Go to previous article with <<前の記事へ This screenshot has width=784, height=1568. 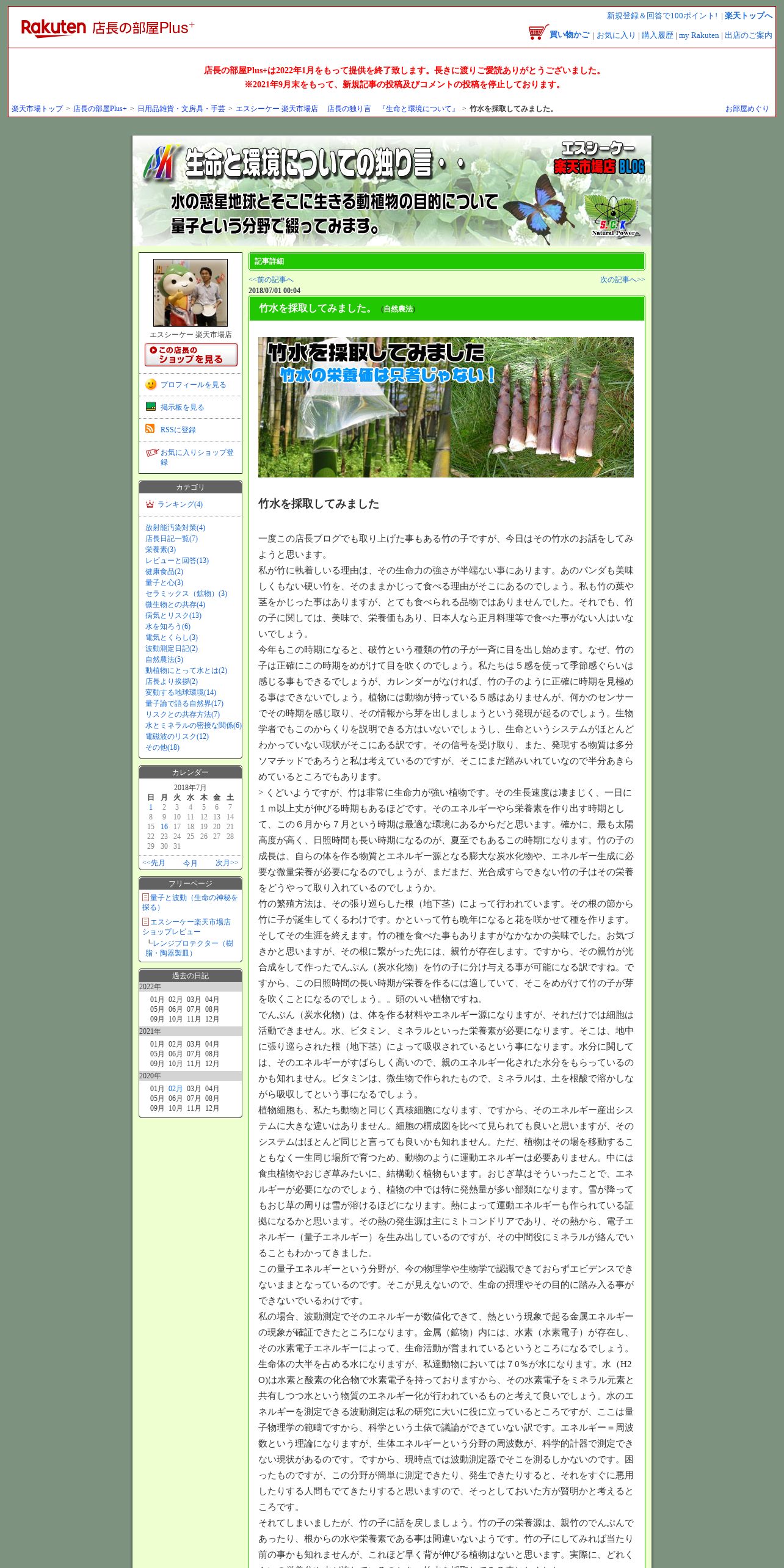270,280
